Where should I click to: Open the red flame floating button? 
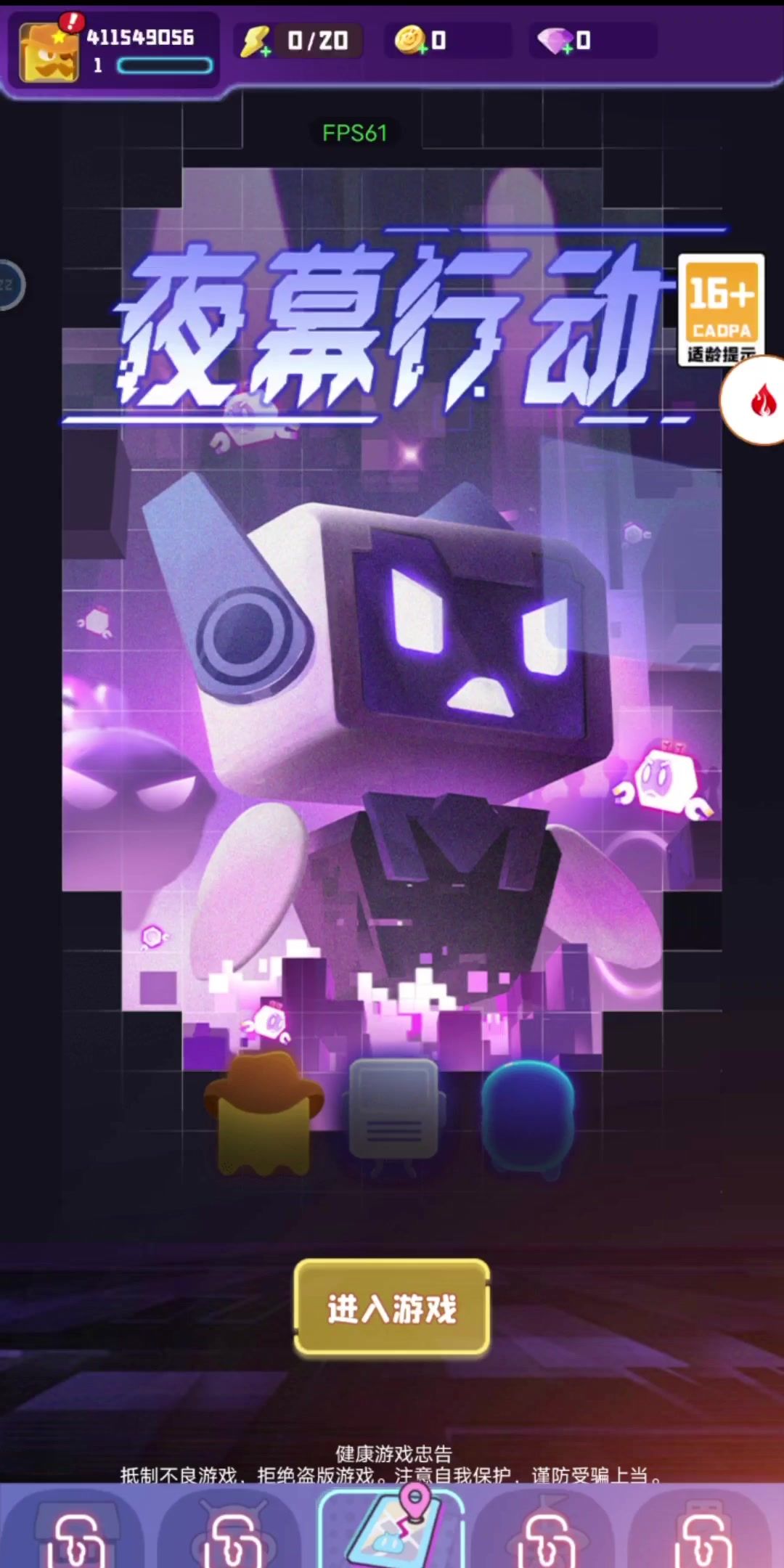pos(755,401)
